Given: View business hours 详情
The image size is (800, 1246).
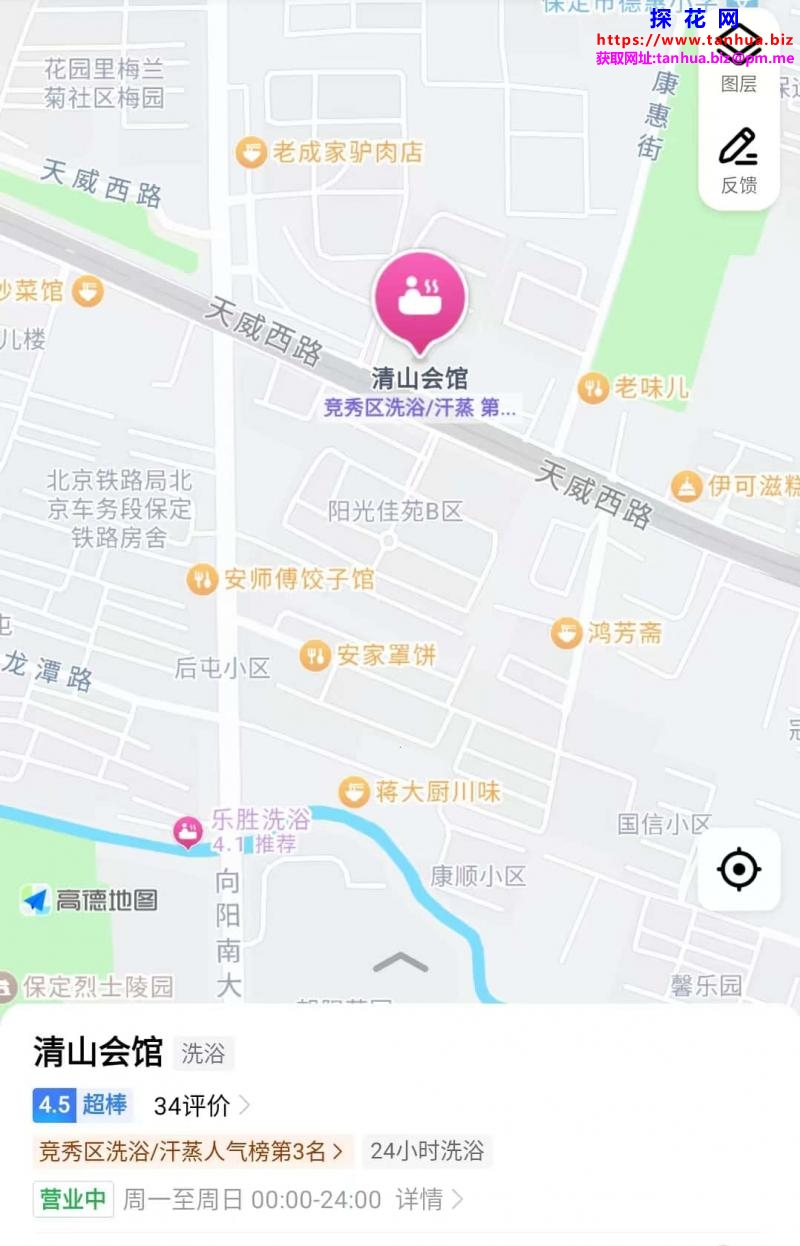Looking at the screenshot, I should click(429, 1199).
